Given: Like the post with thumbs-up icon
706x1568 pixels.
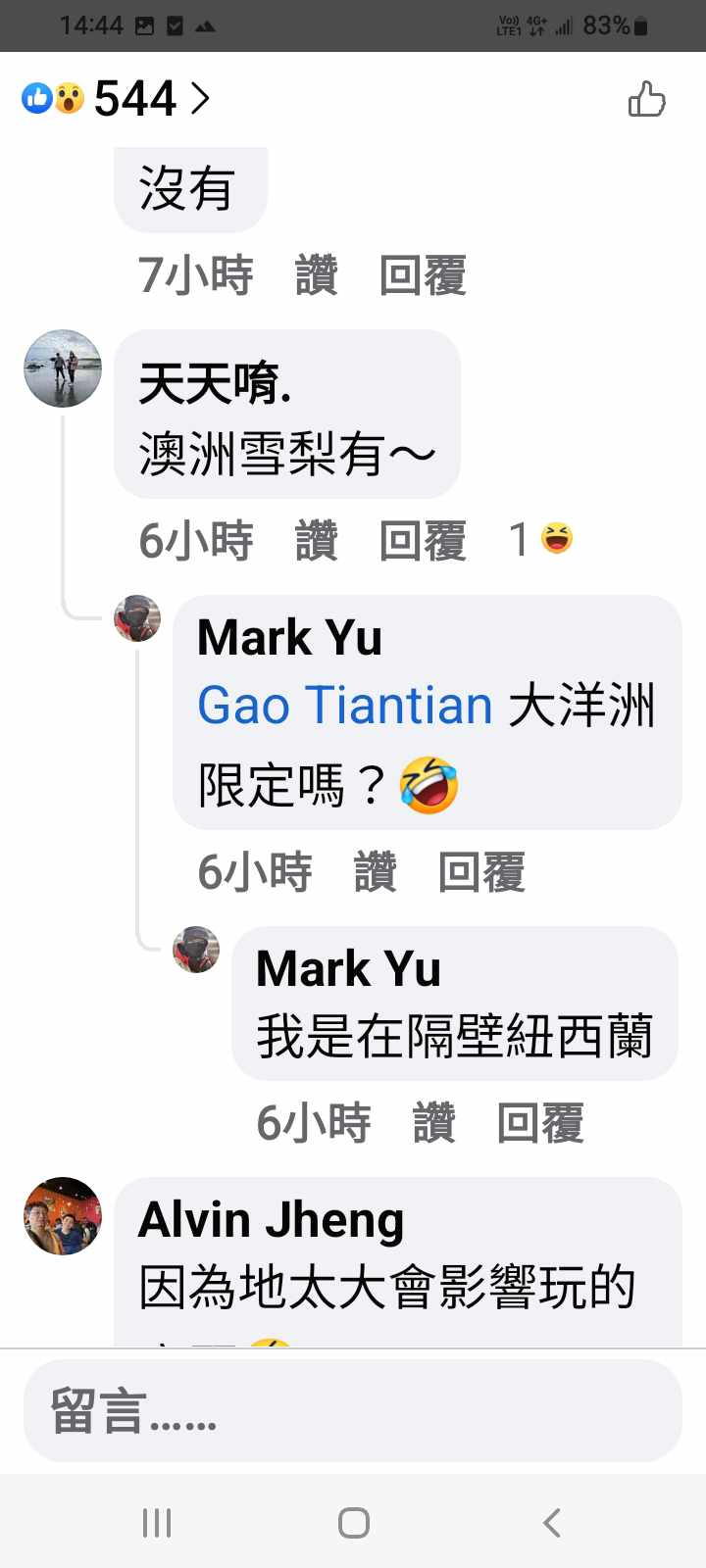Looking at the screenshot, I should tap(646, 99).
